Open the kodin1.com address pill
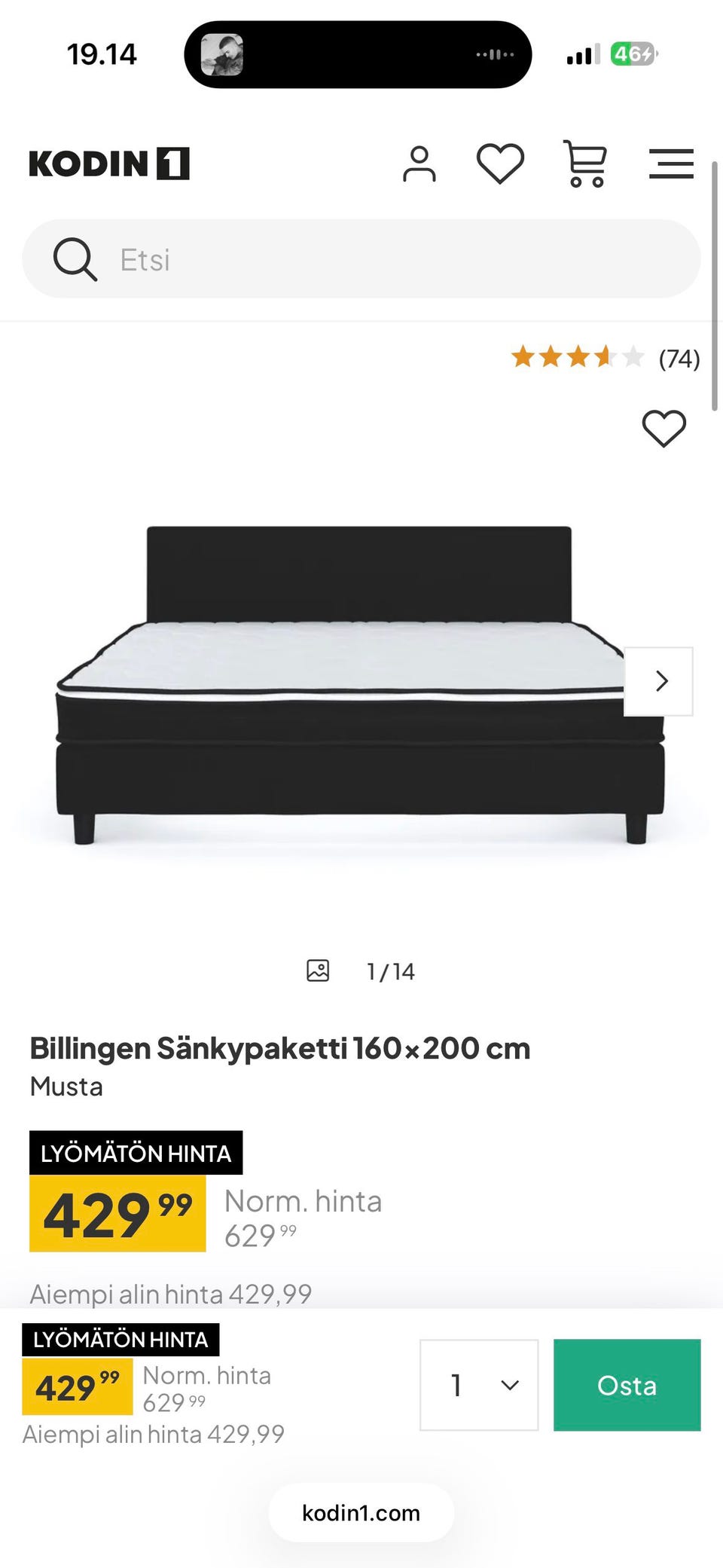The image size is (723, 1568). pyautogui.click(x=360, y=1513)
